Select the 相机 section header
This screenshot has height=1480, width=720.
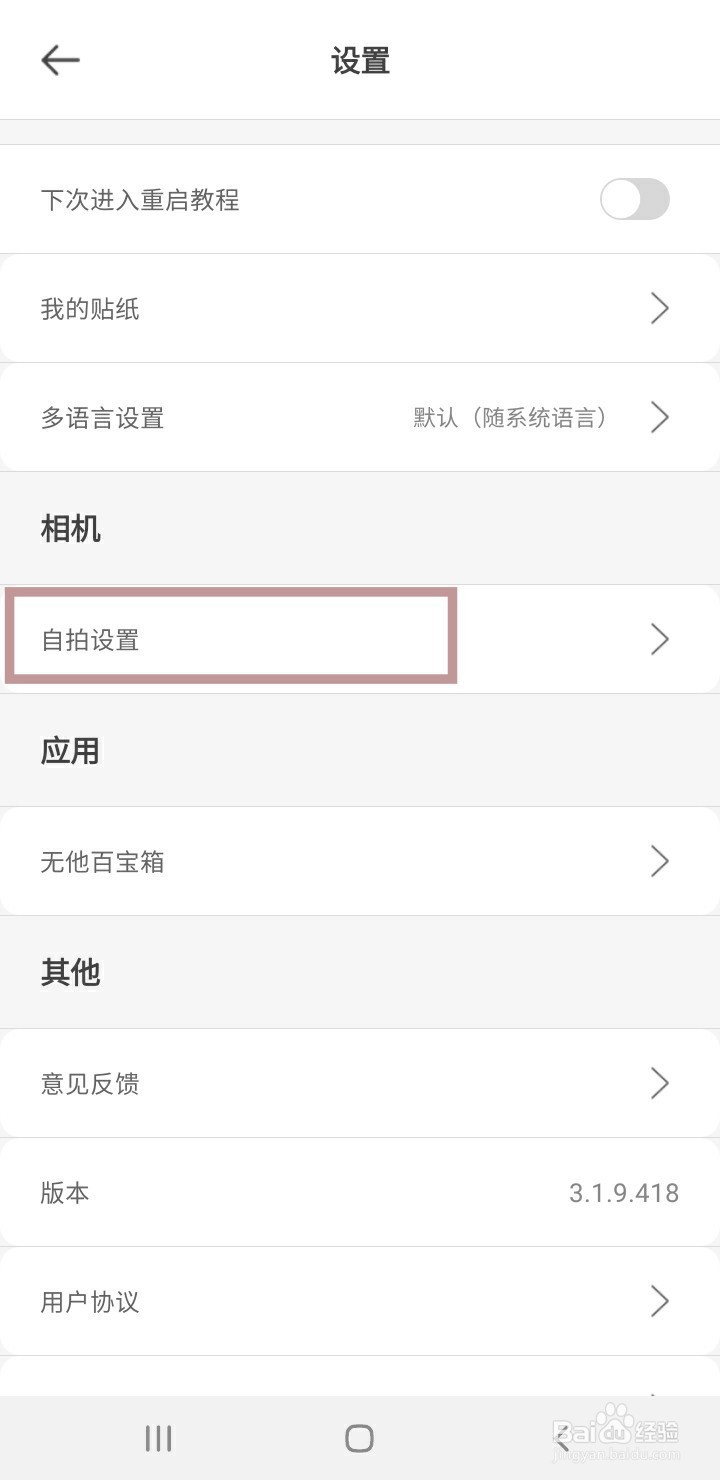pos(70,528)
